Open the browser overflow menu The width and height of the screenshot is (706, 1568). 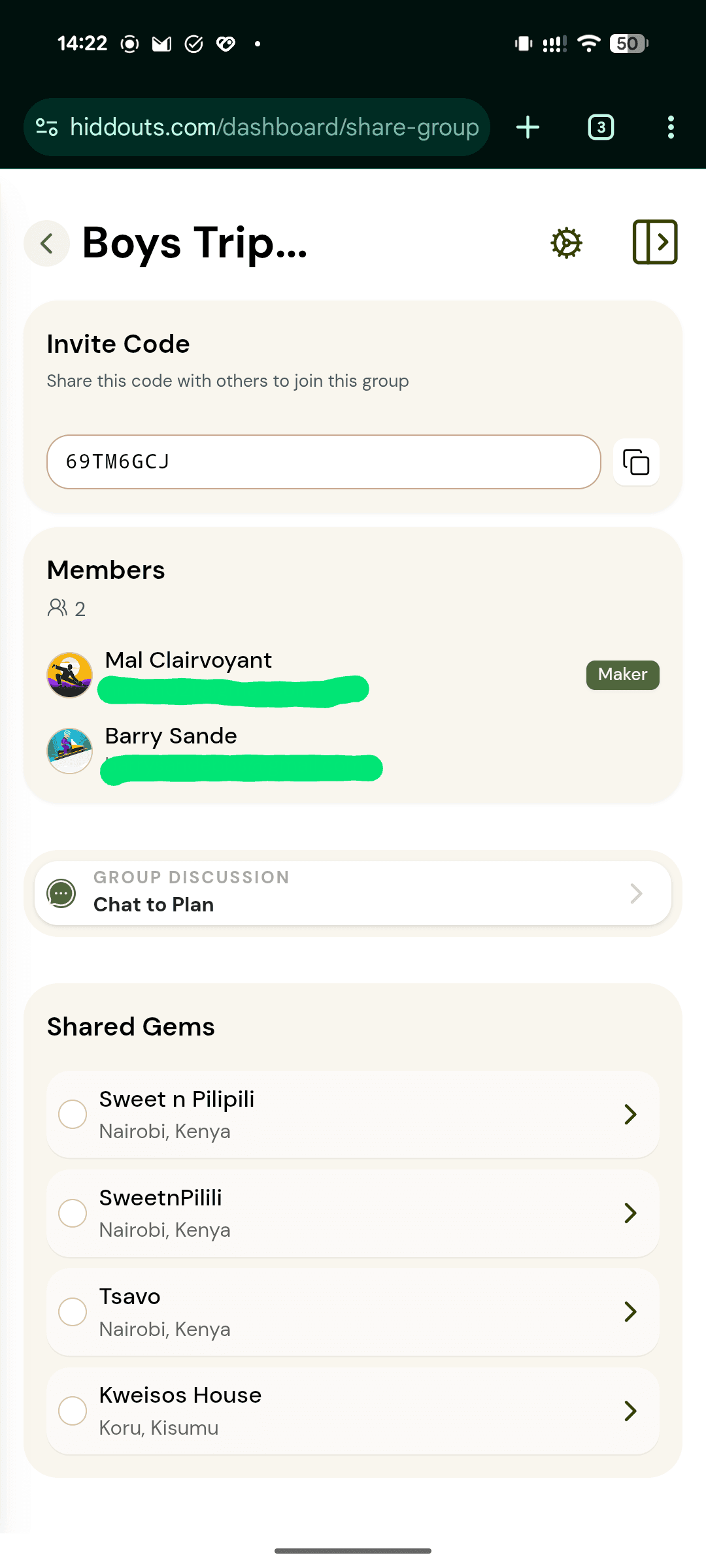[671, 127]
